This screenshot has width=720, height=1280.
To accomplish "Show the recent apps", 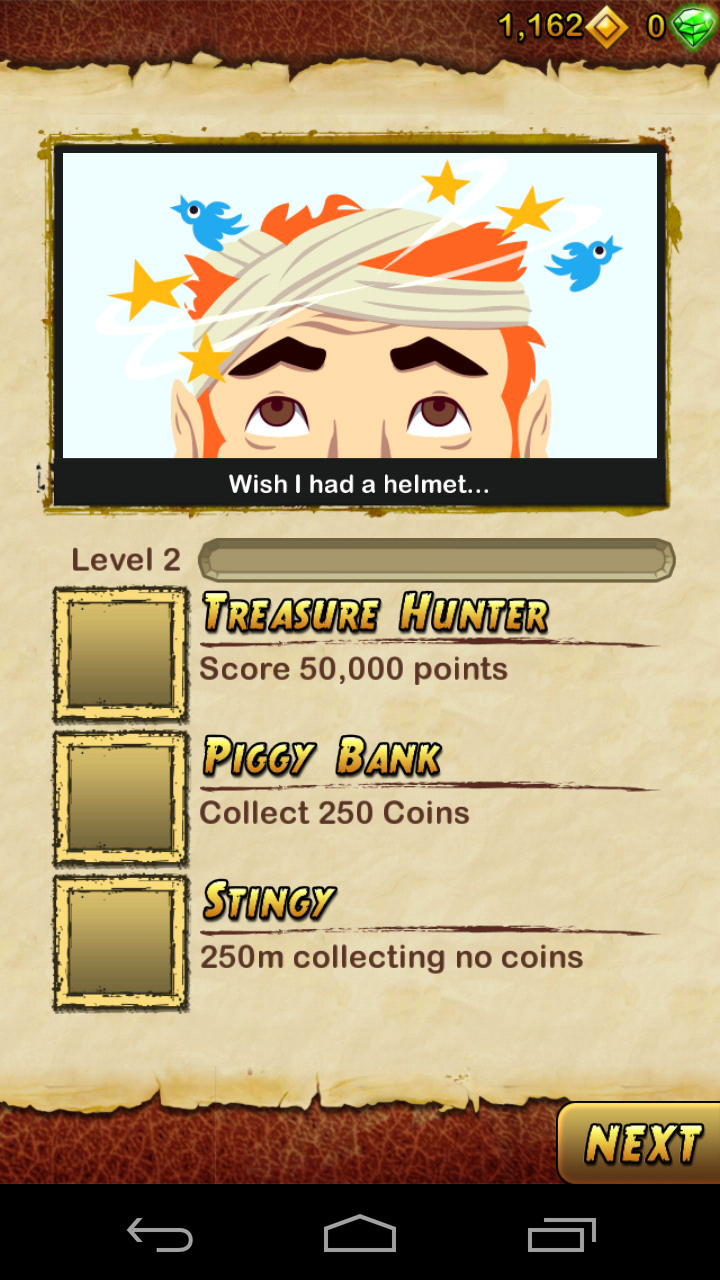I will 561,1234.
